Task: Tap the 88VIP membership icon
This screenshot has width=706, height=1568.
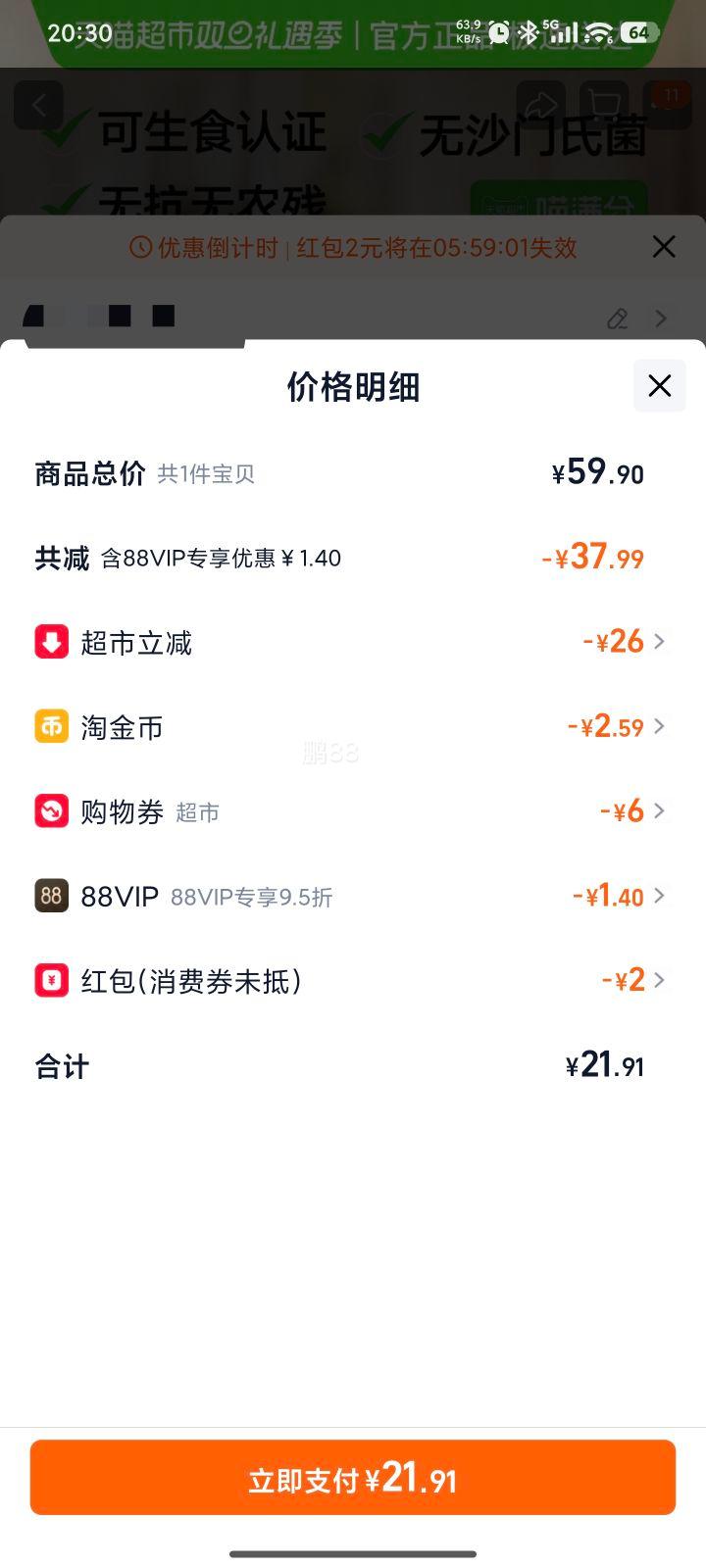Action: click(52, 896)
